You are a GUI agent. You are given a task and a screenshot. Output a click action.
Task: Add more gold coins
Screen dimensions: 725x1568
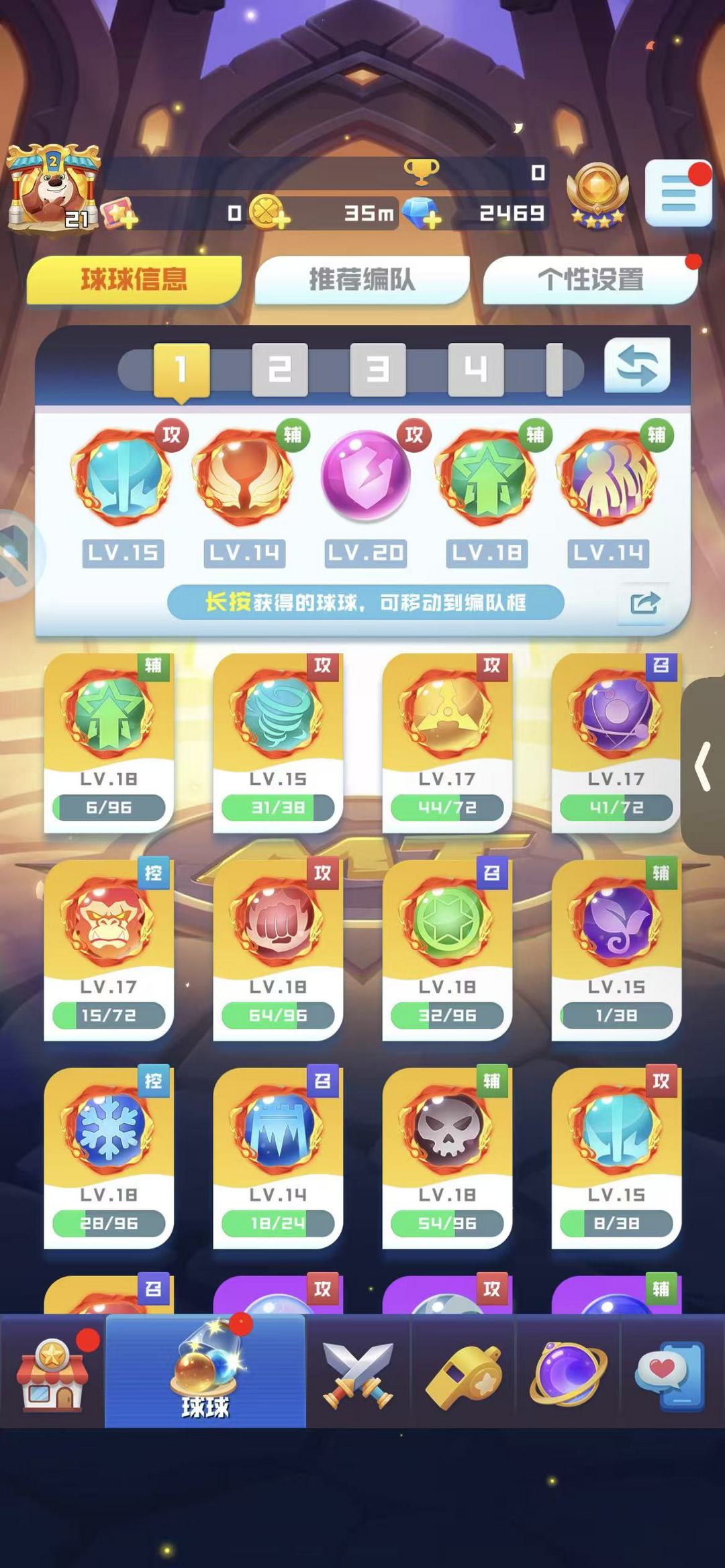270,214
